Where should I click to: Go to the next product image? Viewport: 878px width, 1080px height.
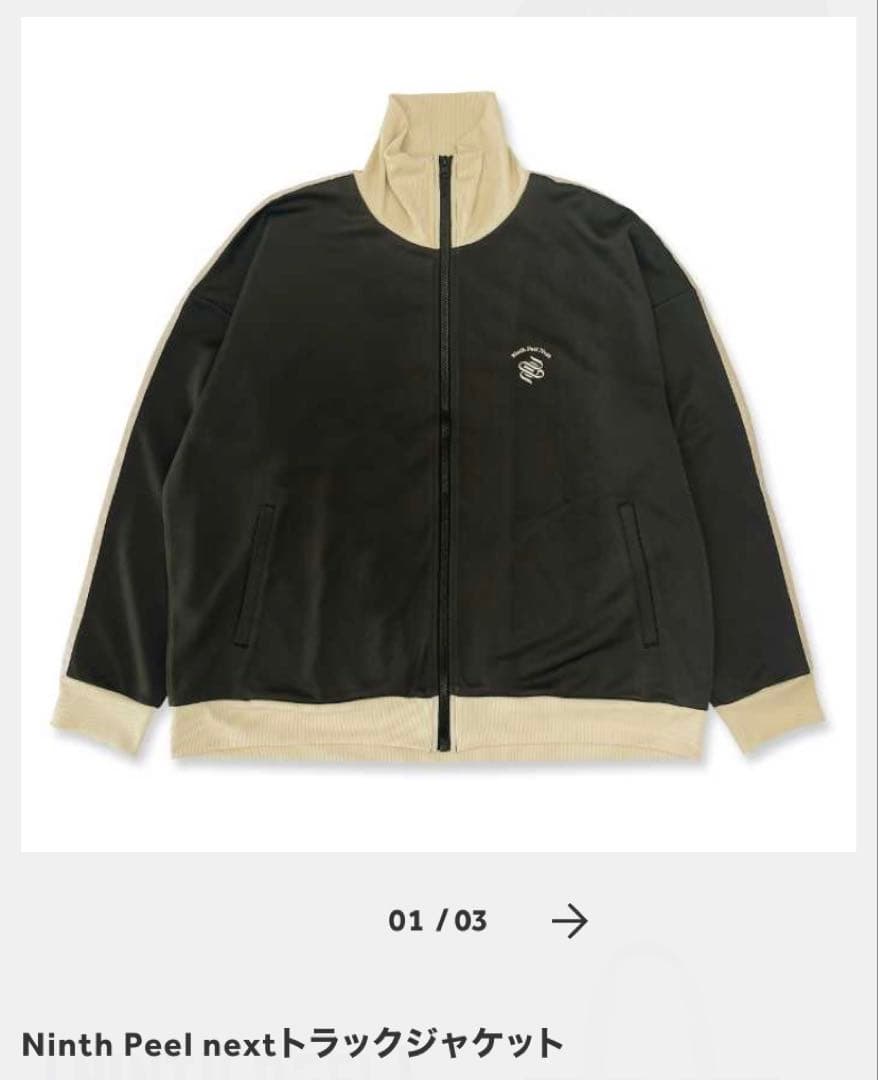[570, 921]
